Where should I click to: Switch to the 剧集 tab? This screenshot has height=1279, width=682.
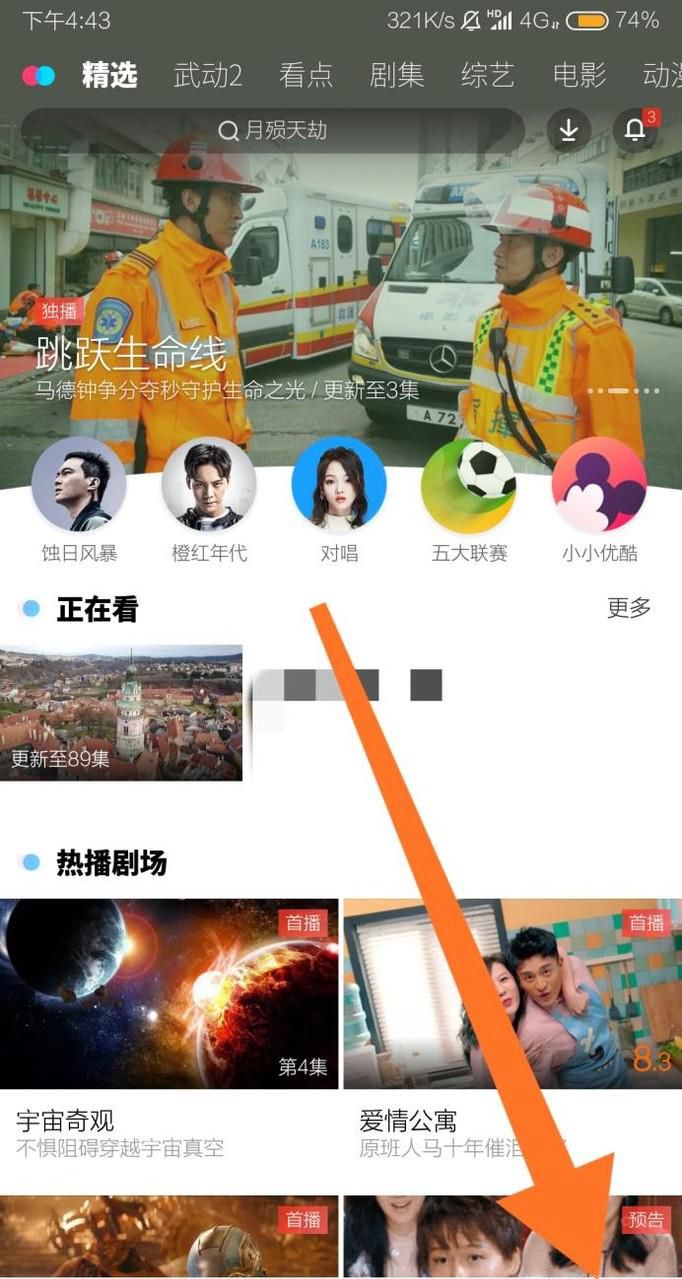tap(397, 75)
